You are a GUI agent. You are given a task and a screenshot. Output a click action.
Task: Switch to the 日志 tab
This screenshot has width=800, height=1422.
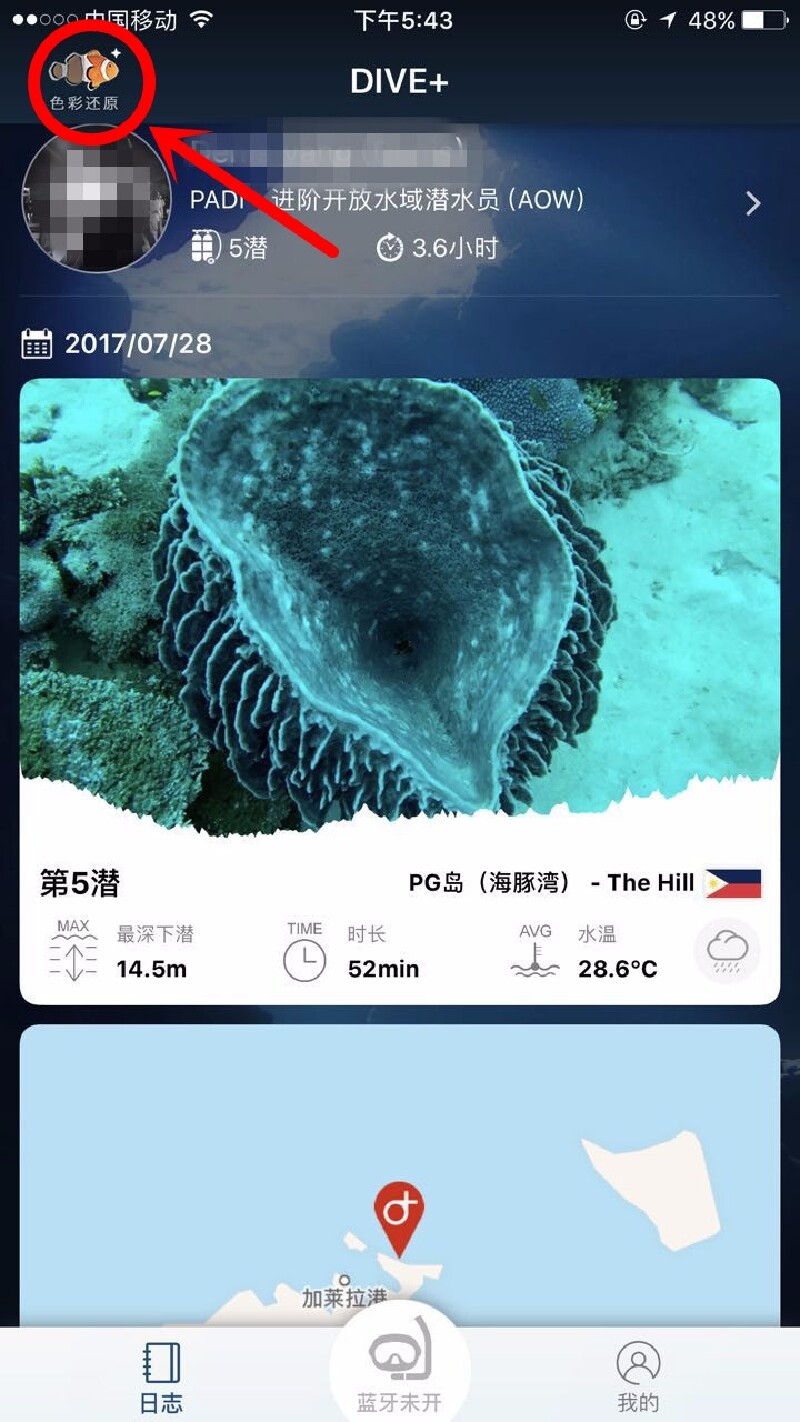click(161, 1376)
